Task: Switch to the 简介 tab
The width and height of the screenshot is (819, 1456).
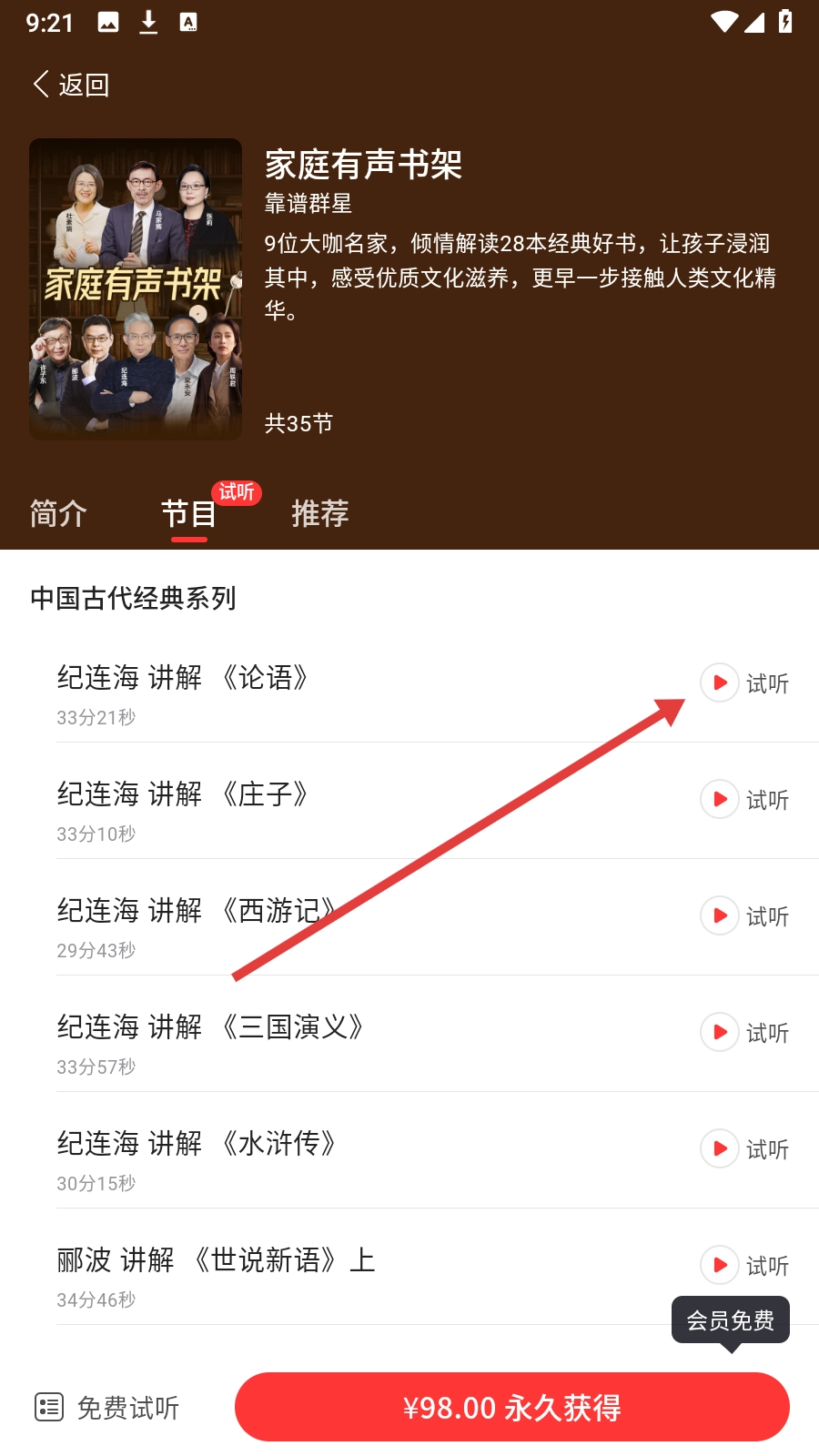Action: coord(58,513)
